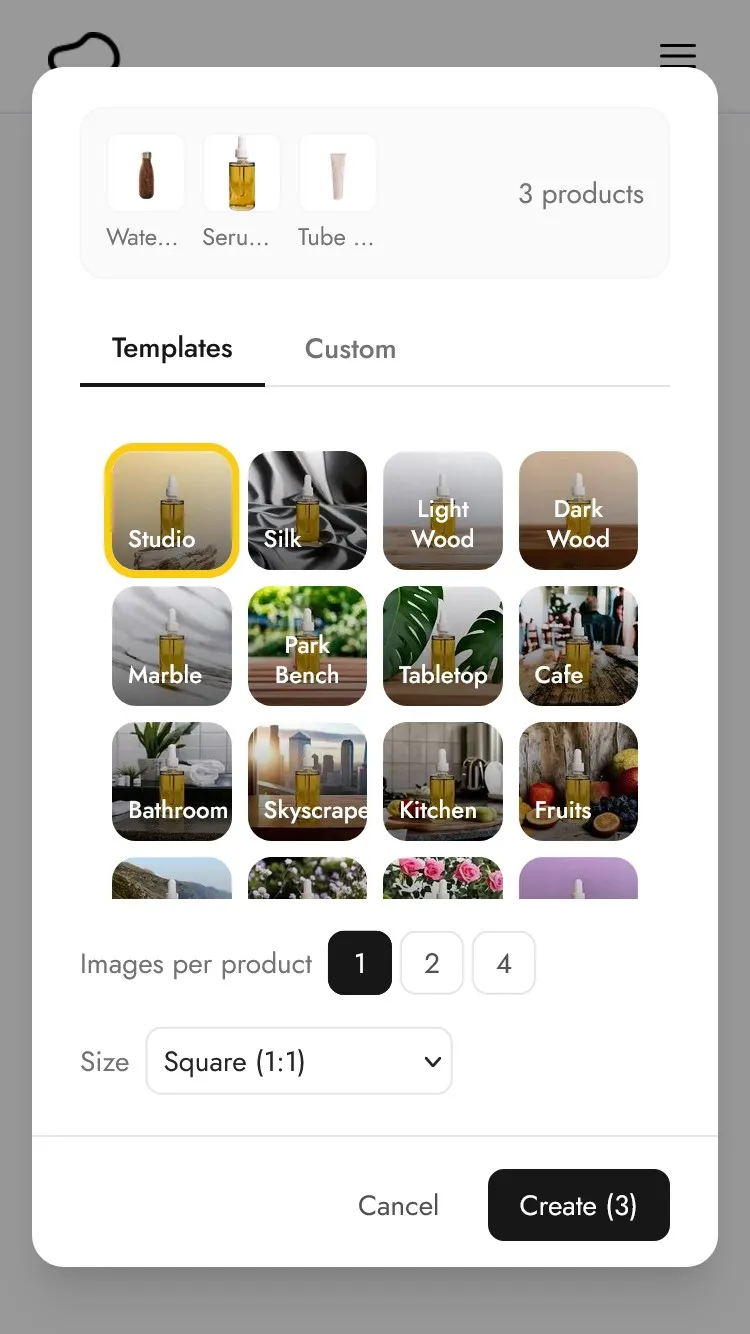
Task: Select the Silk template
Action: click(x=307, y=510)
